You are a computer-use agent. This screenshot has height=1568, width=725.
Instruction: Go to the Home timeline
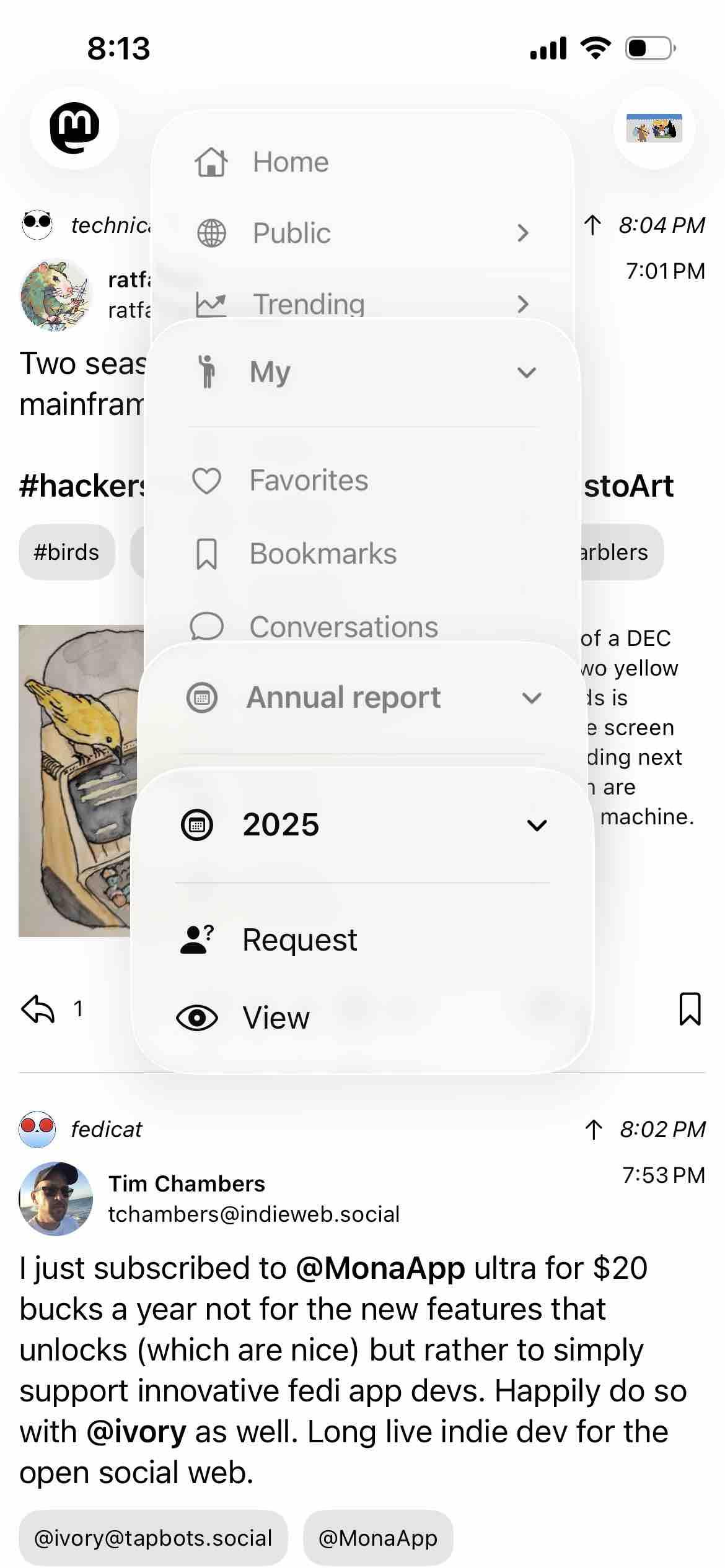pos(290,162)
